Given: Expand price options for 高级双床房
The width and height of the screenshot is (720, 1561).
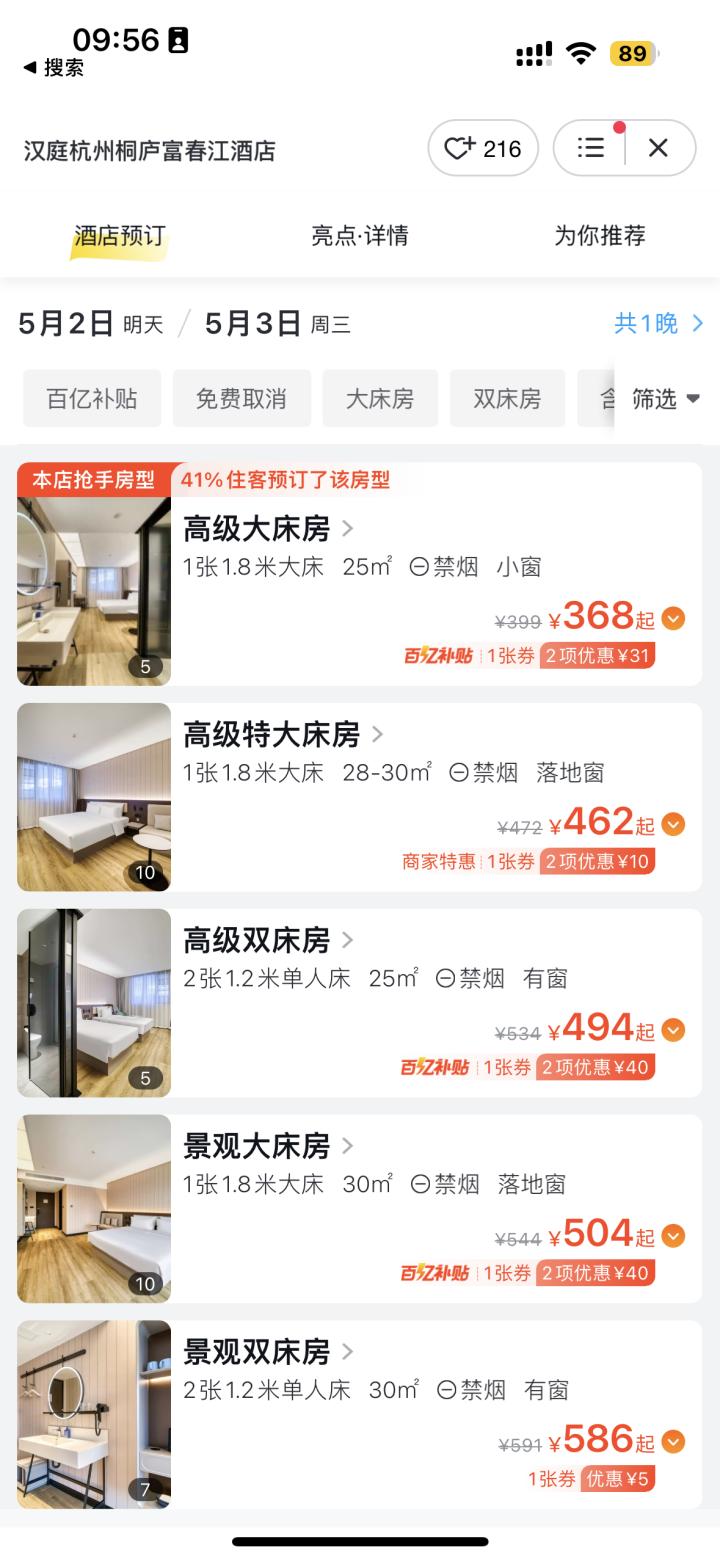Looking at the screenshot, I should pos(673,1030).
